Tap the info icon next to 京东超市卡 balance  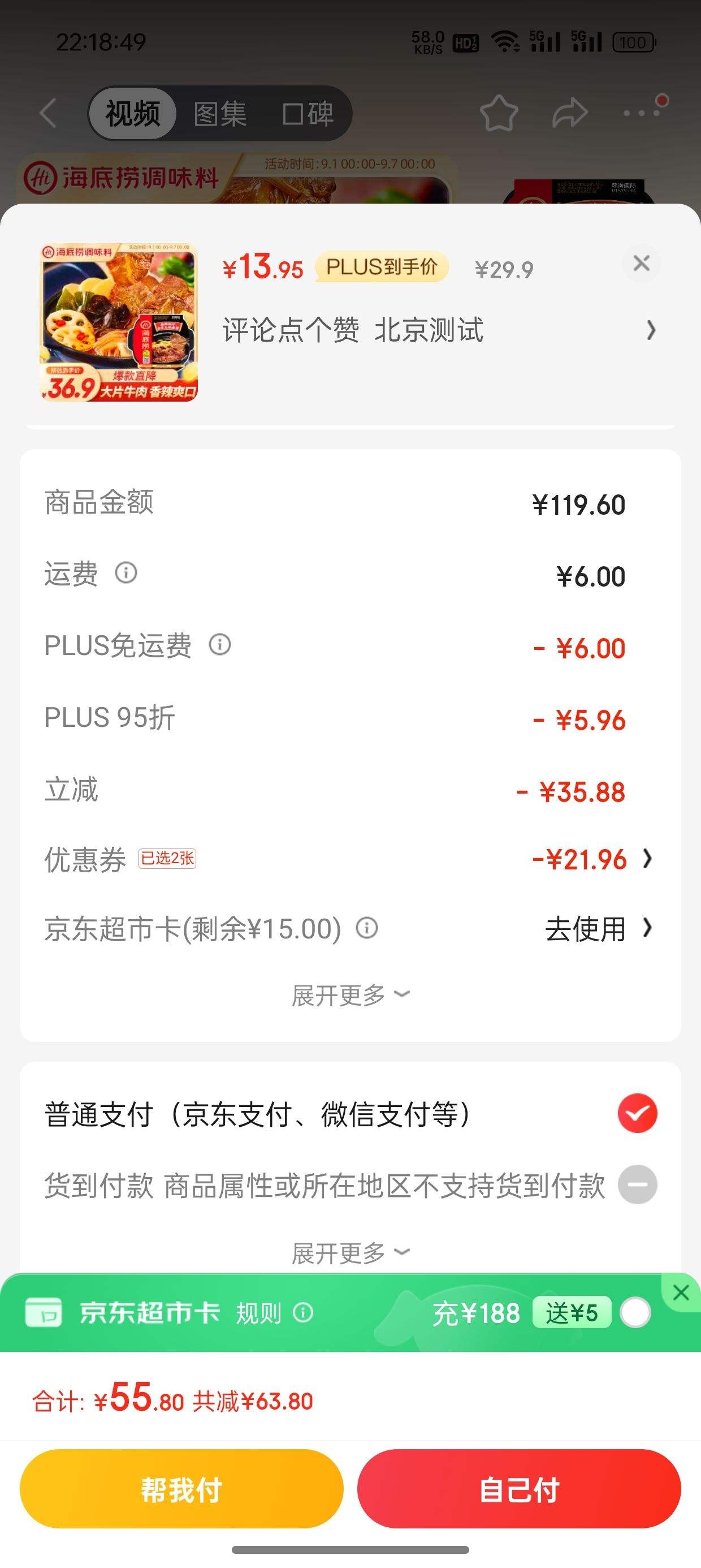point(366,928)
